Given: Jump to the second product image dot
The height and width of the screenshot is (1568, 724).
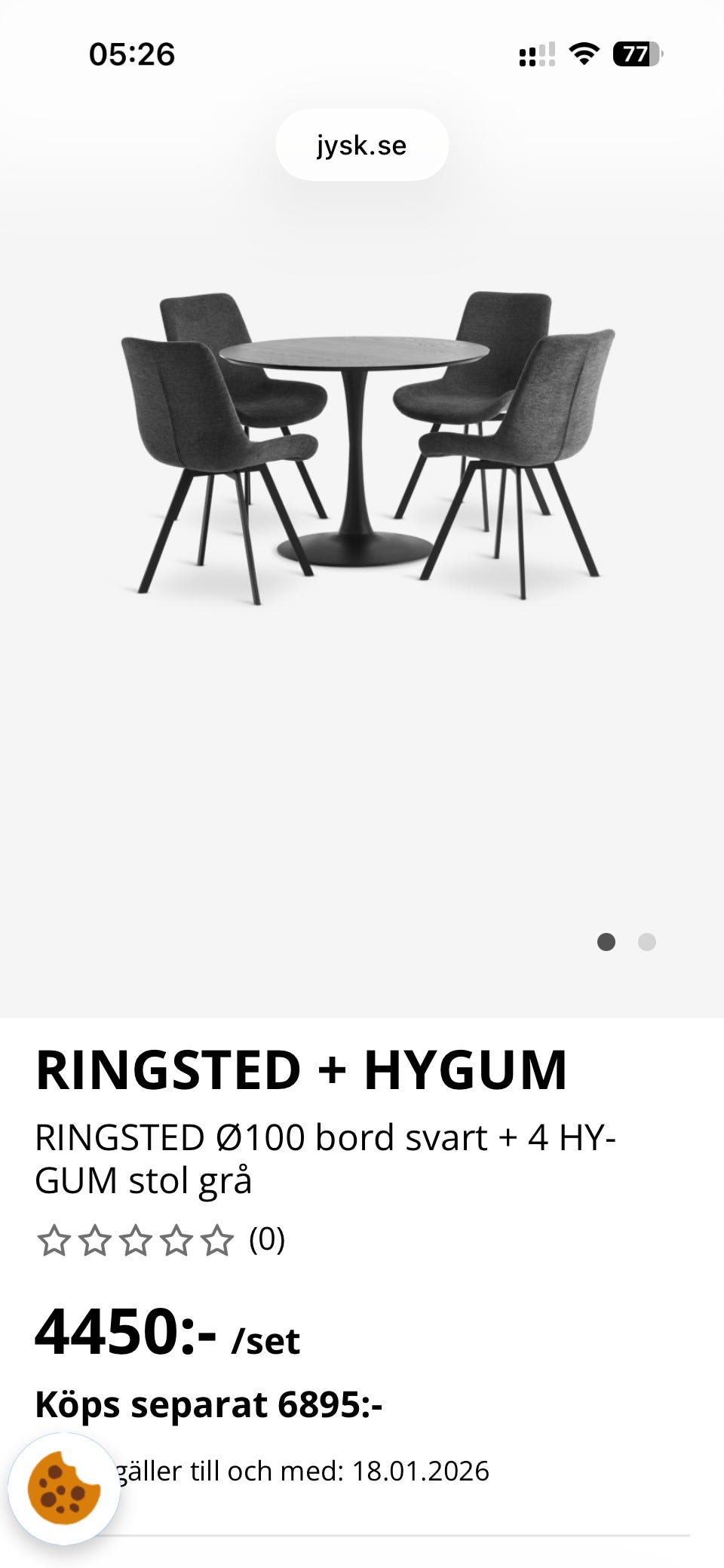Looking at the screenshot, I should pos(646,942).
